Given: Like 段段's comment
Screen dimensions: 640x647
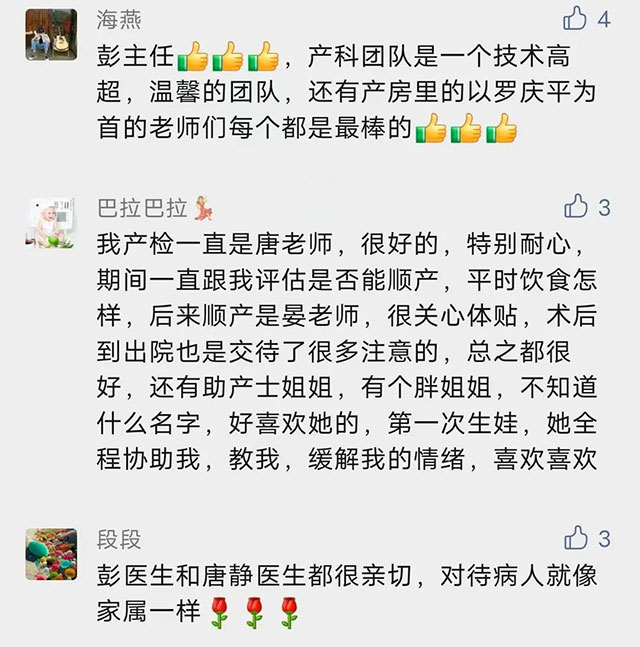Looking at the screenshot, I should click(576, 539).
